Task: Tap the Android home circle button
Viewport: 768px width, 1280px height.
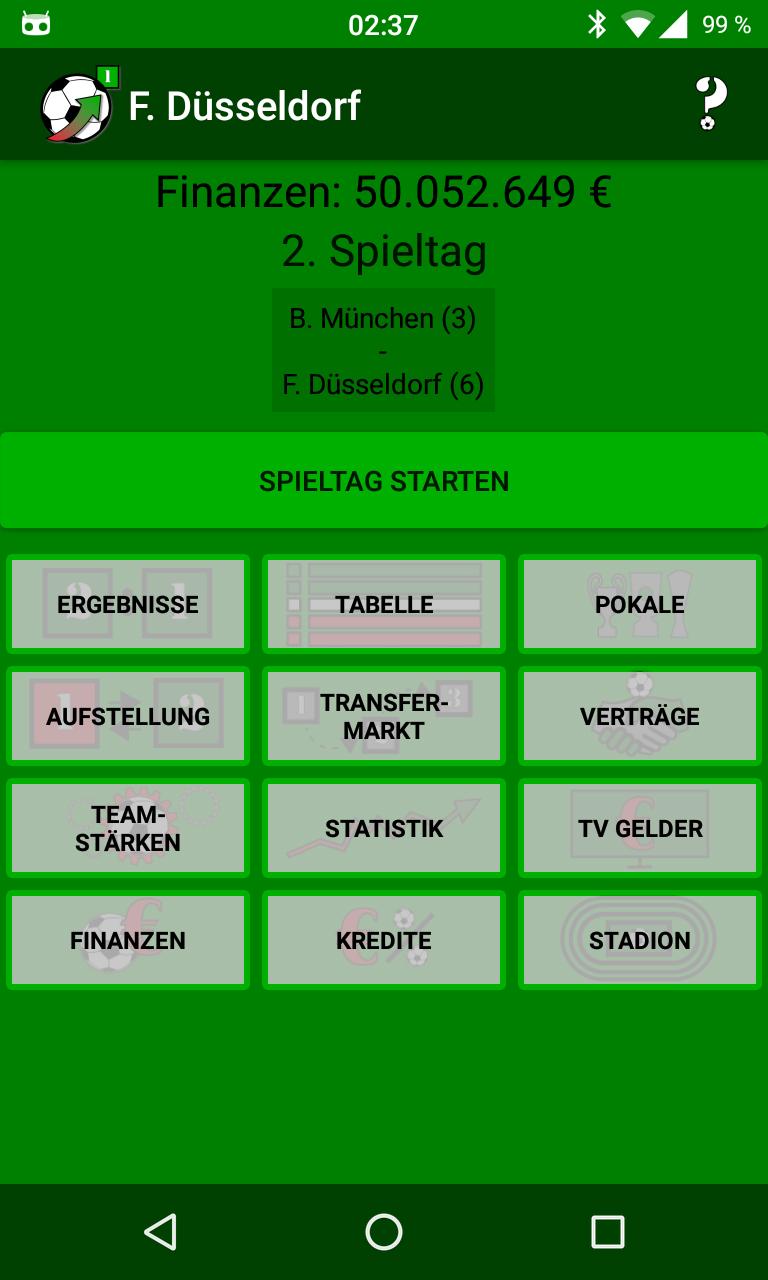Action: (x=383, y=1232)
